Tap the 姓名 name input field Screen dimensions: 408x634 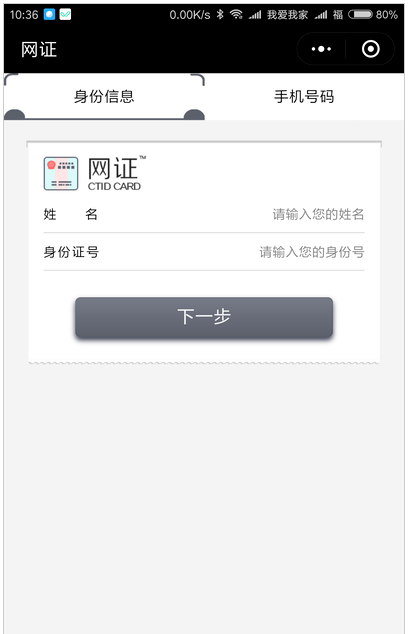click(204, 214)
